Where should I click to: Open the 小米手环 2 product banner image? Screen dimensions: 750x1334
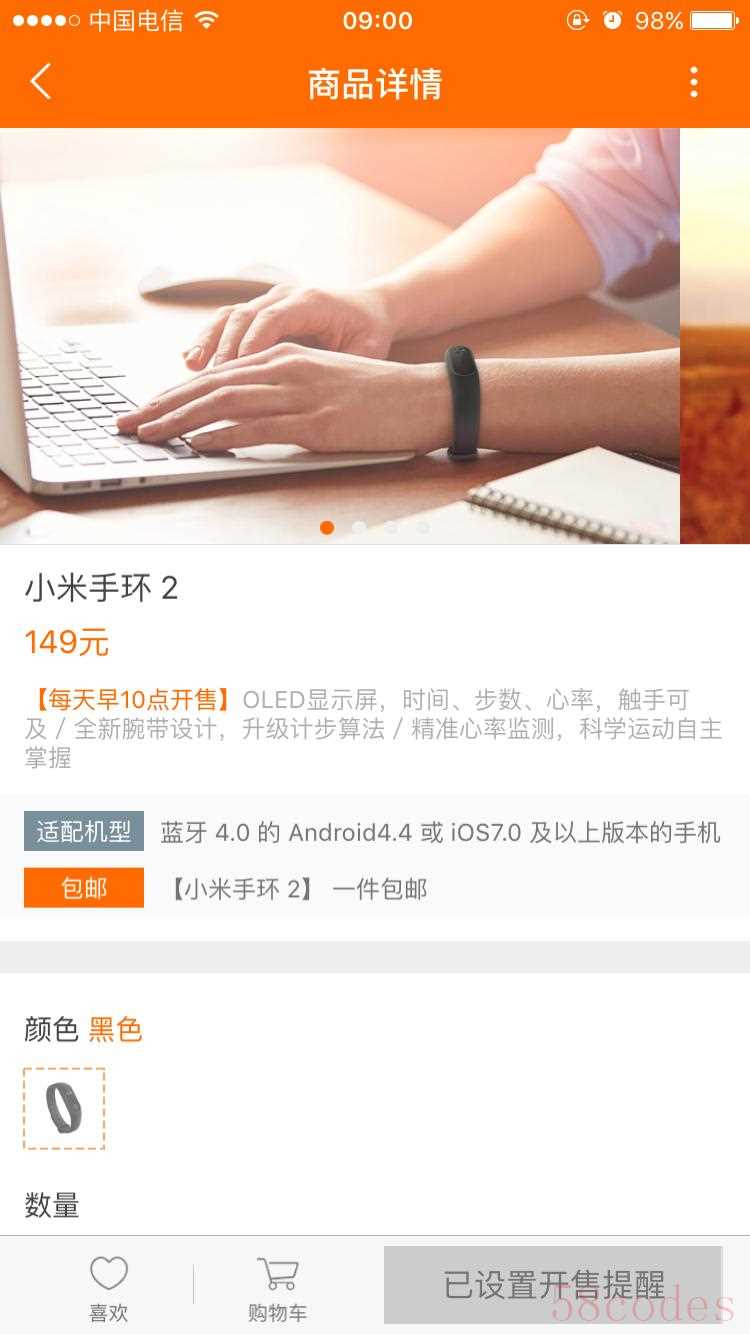[340, 335]
